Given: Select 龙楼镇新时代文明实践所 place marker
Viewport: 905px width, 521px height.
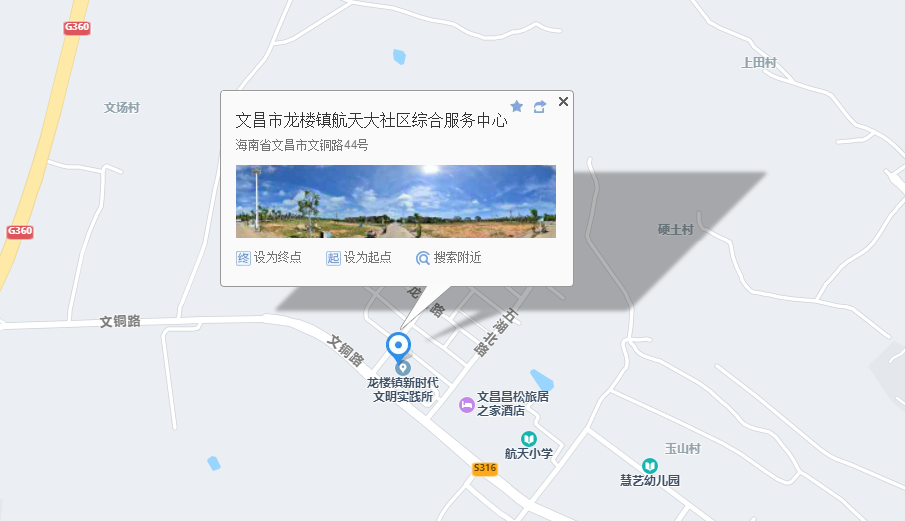Looking at the screenshot, I should click(402, 369).
